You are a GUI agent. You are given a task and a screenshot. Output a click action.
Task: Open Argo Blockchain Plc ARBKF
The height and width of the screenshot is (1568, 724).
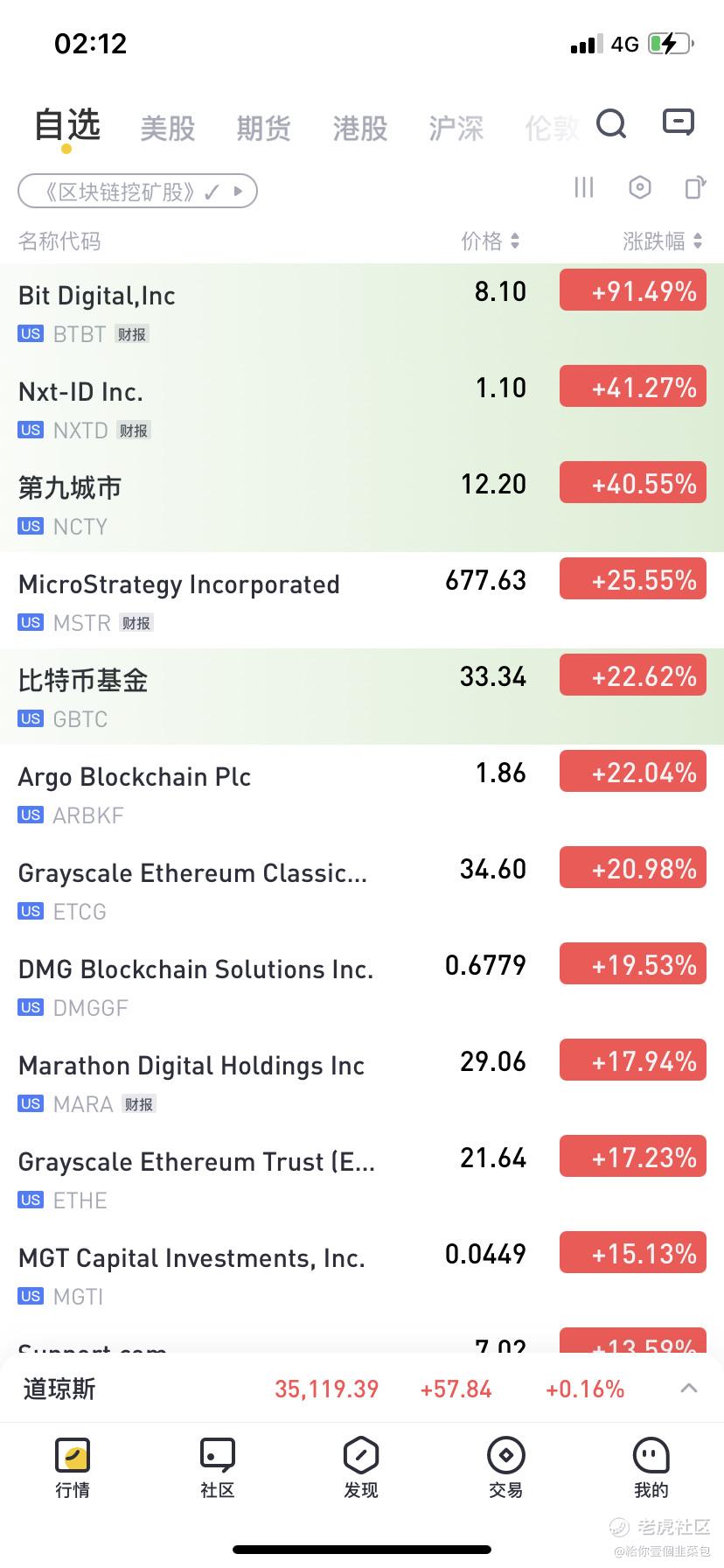(362, 793)
